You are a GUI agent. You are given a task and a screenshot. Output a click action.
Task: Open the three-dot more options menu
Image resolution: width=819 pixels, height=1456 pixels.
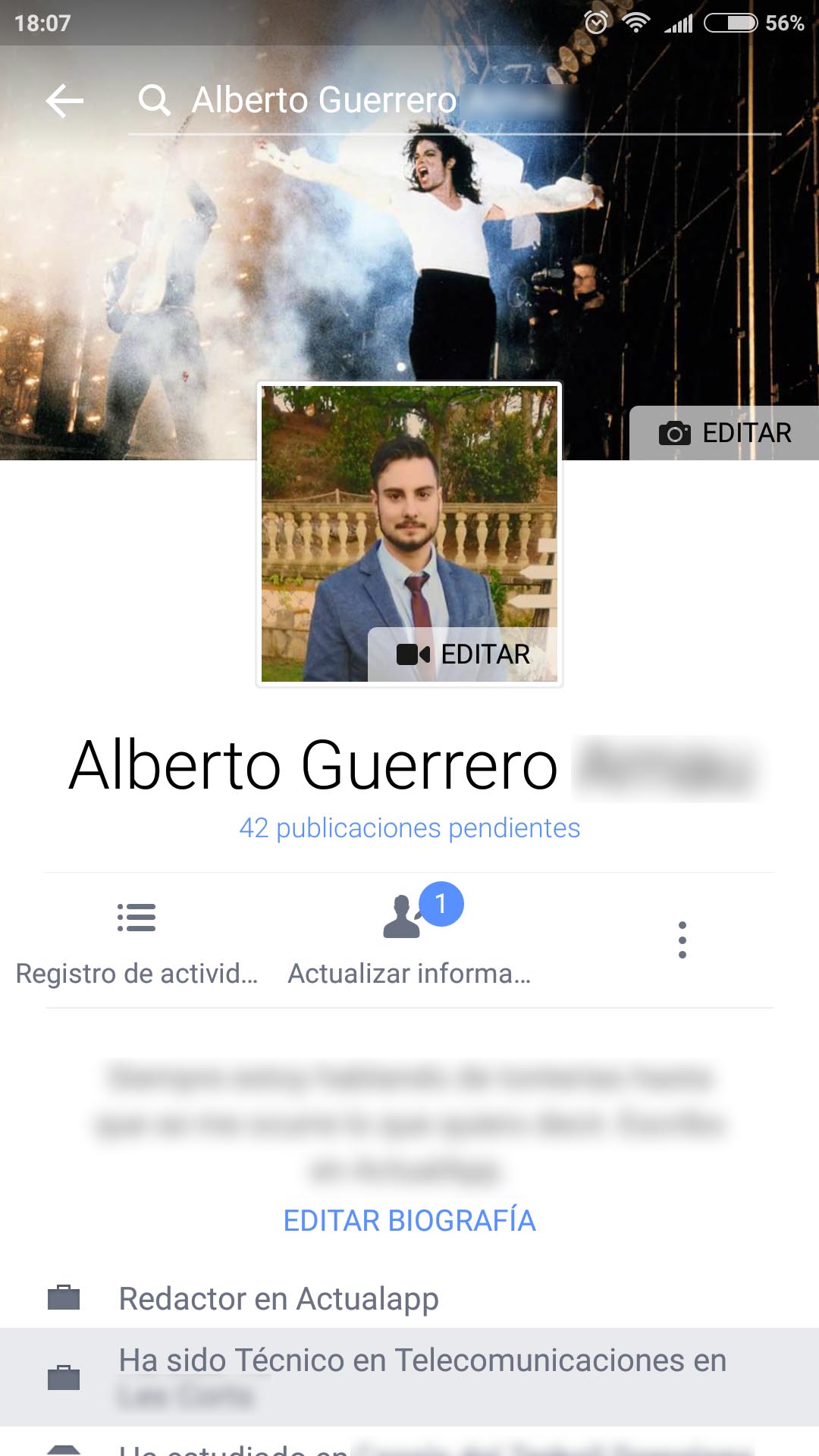[x=682, y=940]
